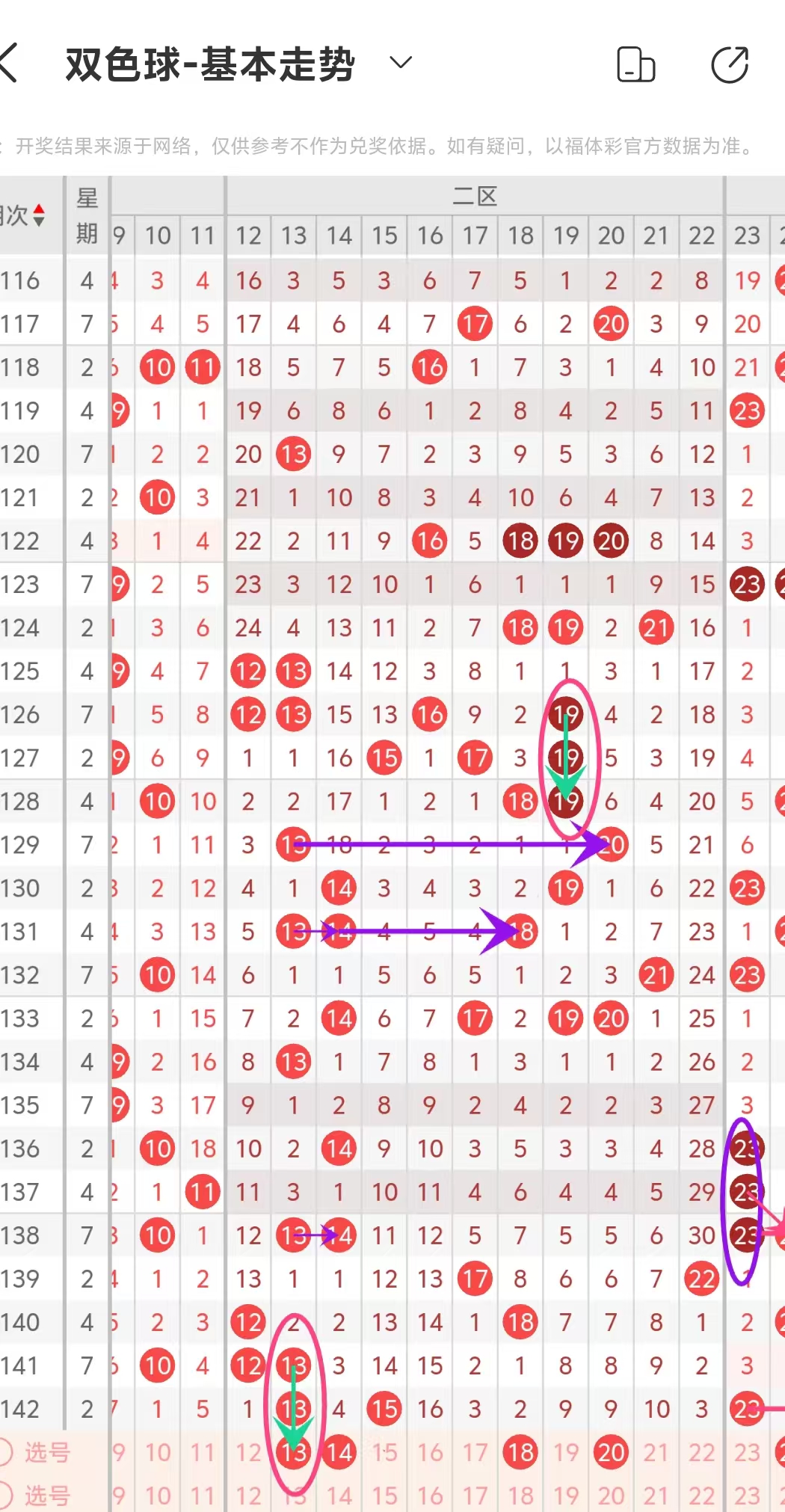The height and width of the screenshot is (1512, 785).
Task: Pick number 10 in the first 选号 row
Action: (158, 1452)
